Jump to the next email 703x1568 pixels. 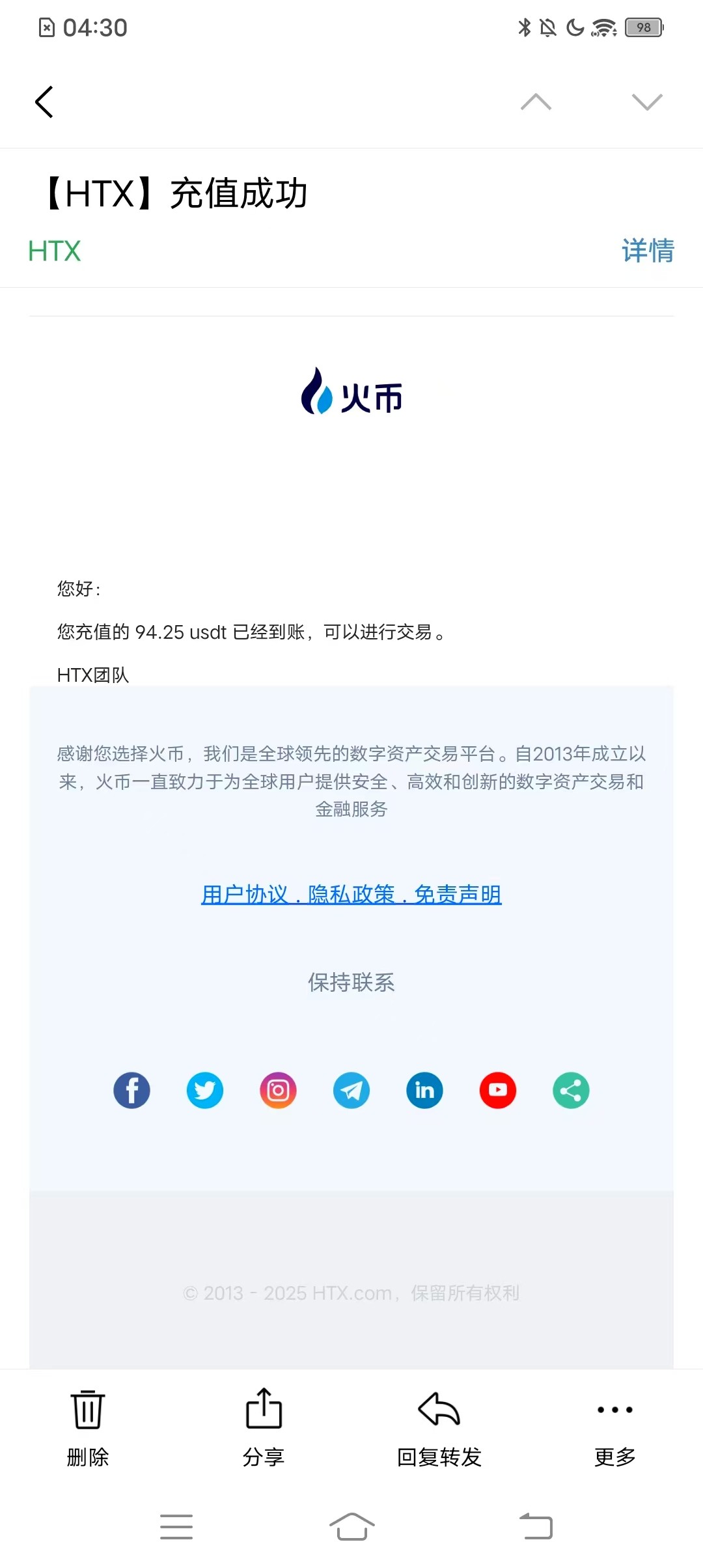646,102
